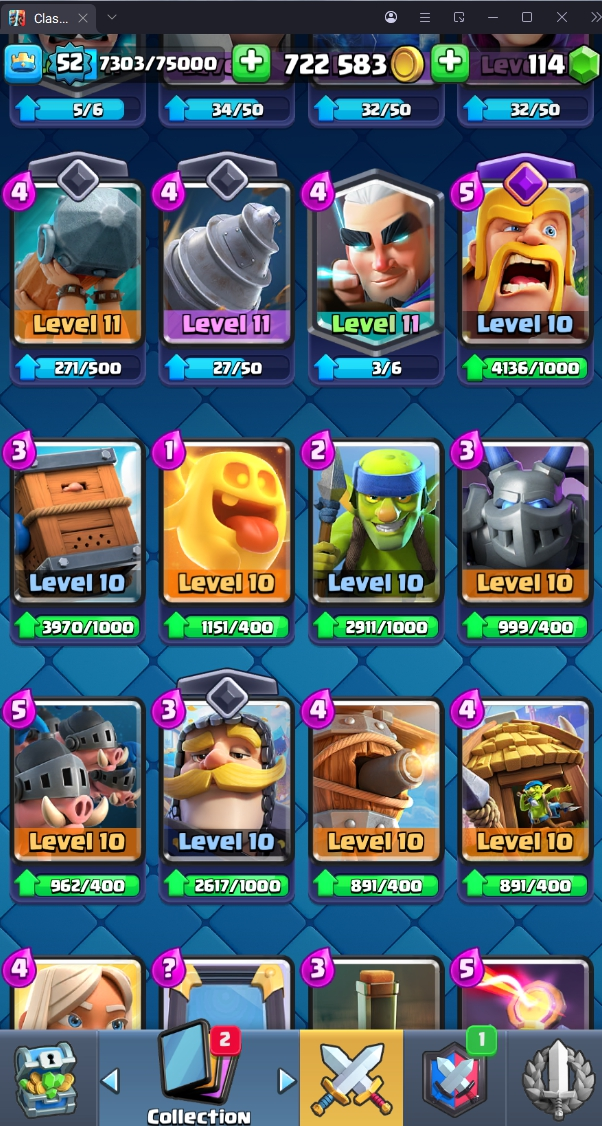Image resolution: width=602 pixels, height=1126 pixels.
Task: Select the yellow Heal Spirit card
Action: (227, 525)
